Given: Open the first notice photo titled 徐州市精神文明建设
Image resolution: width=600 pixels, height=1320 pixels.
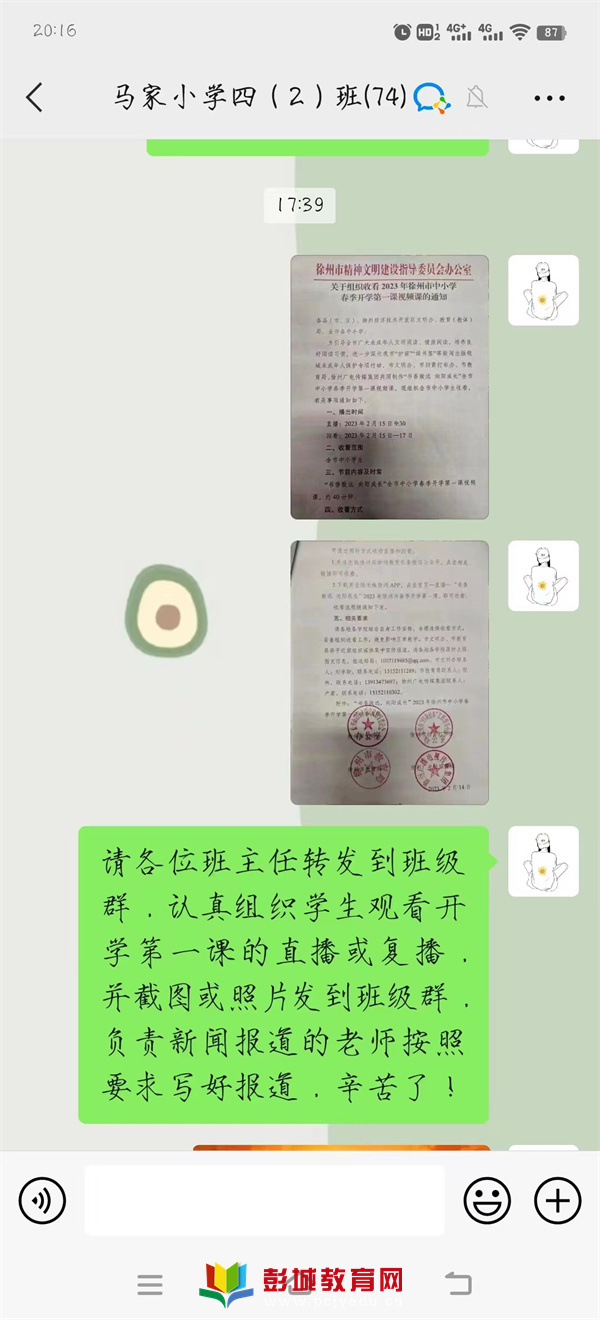Looking at the screenshot, I should 389,386.
